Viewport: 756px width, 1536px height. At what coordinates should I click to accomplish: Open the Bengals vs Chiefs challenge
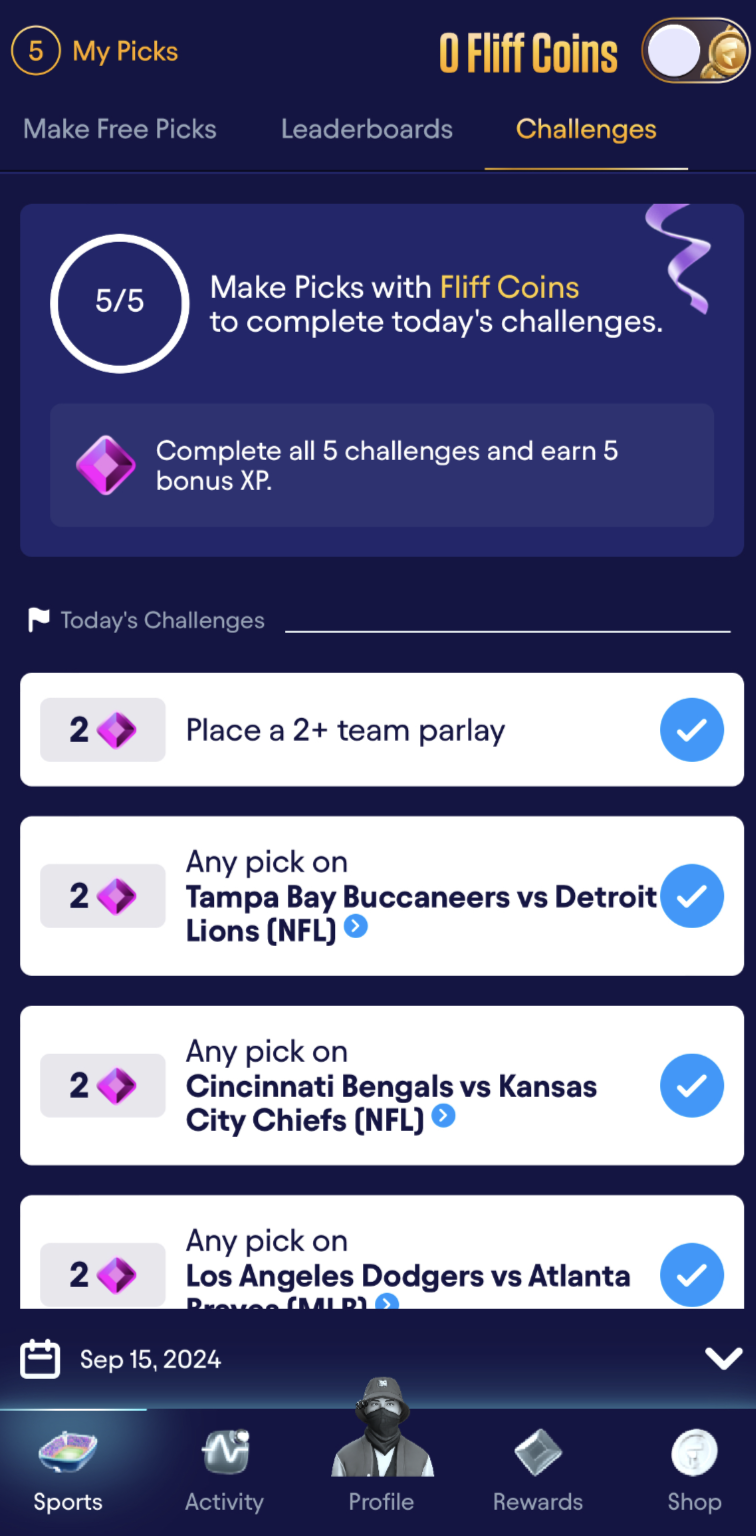point(380,1085)
